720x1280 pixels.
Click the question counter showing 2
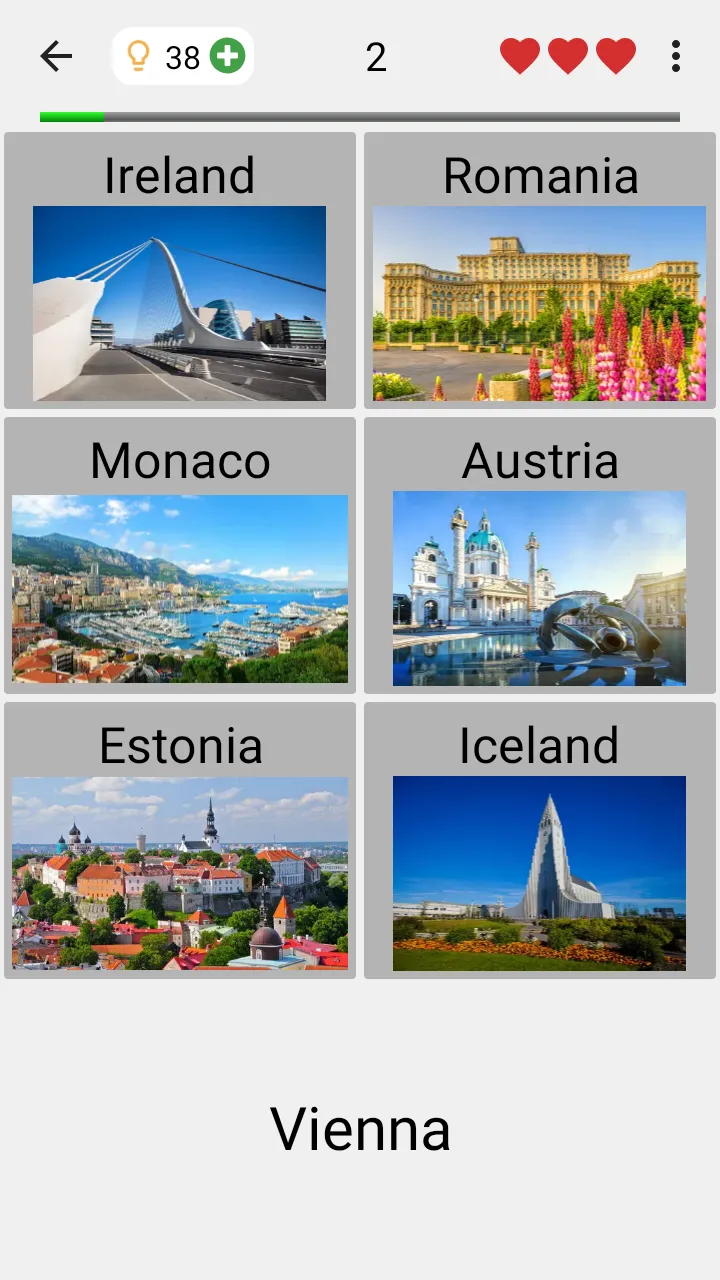376,57
